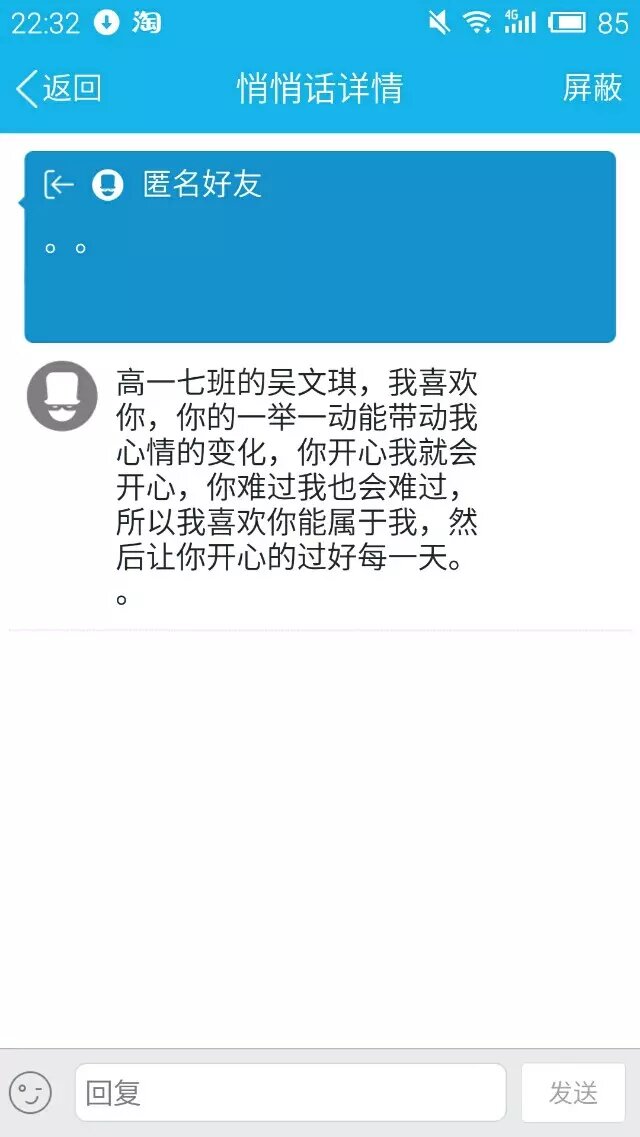Tap the anonymous sender's top-hat avatar

62,396
